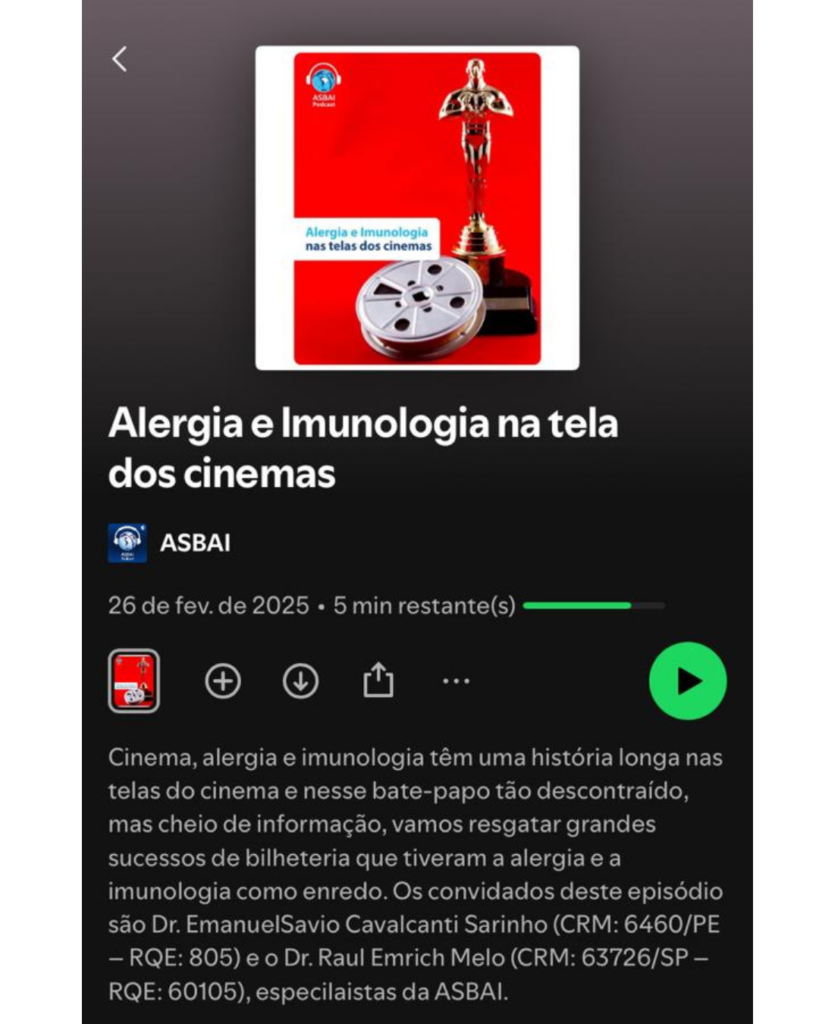Screen dimensions: 819x1024
Task: Open the three-dot more options menu
Action: (x=456, y=681)
